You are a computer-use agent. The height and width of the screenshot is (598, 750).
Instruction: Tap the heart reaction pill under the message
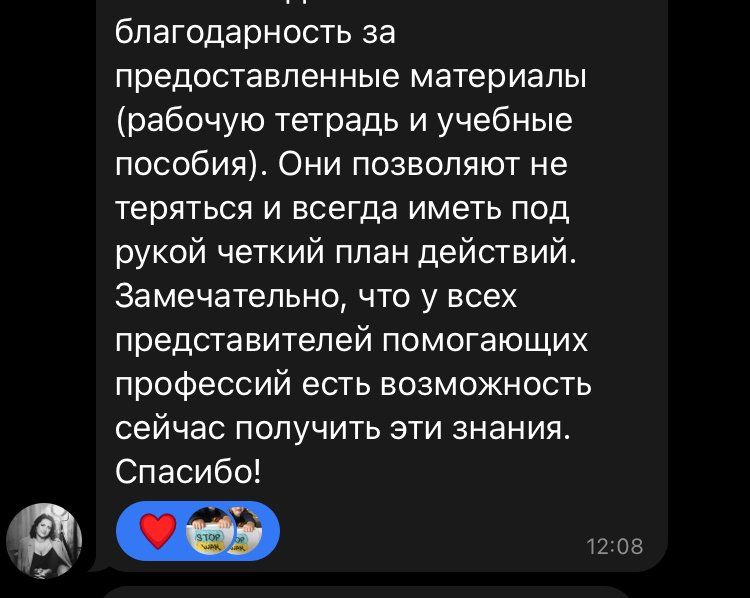click(197, 530)
